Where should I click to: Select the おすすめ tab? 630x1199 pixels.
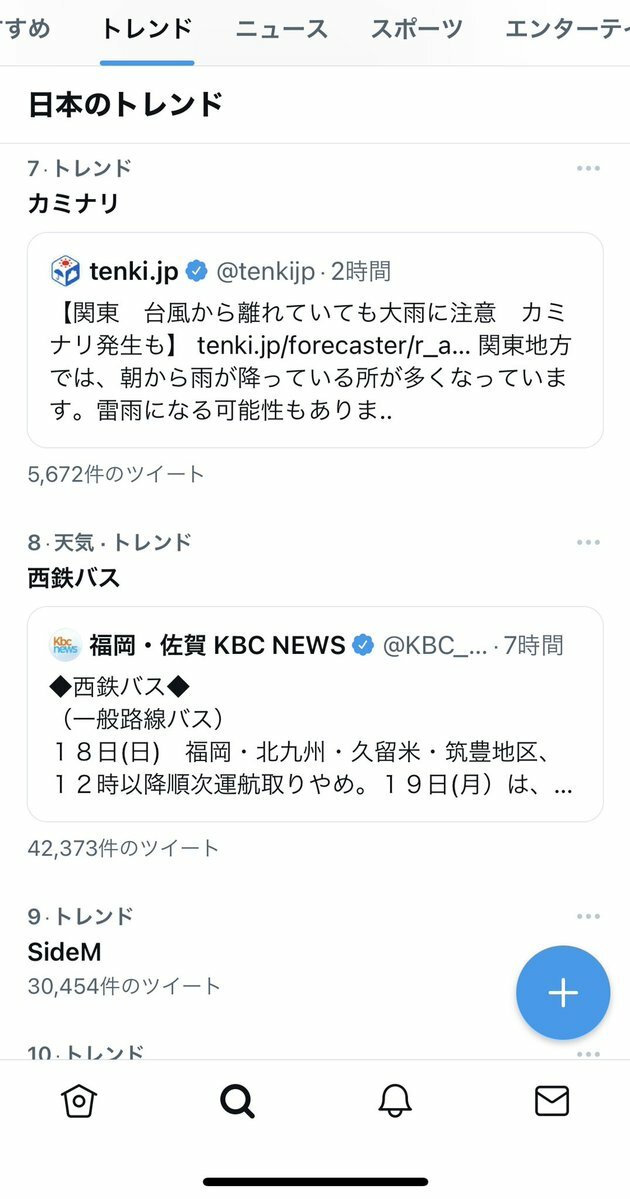click(x=25, y=29)
